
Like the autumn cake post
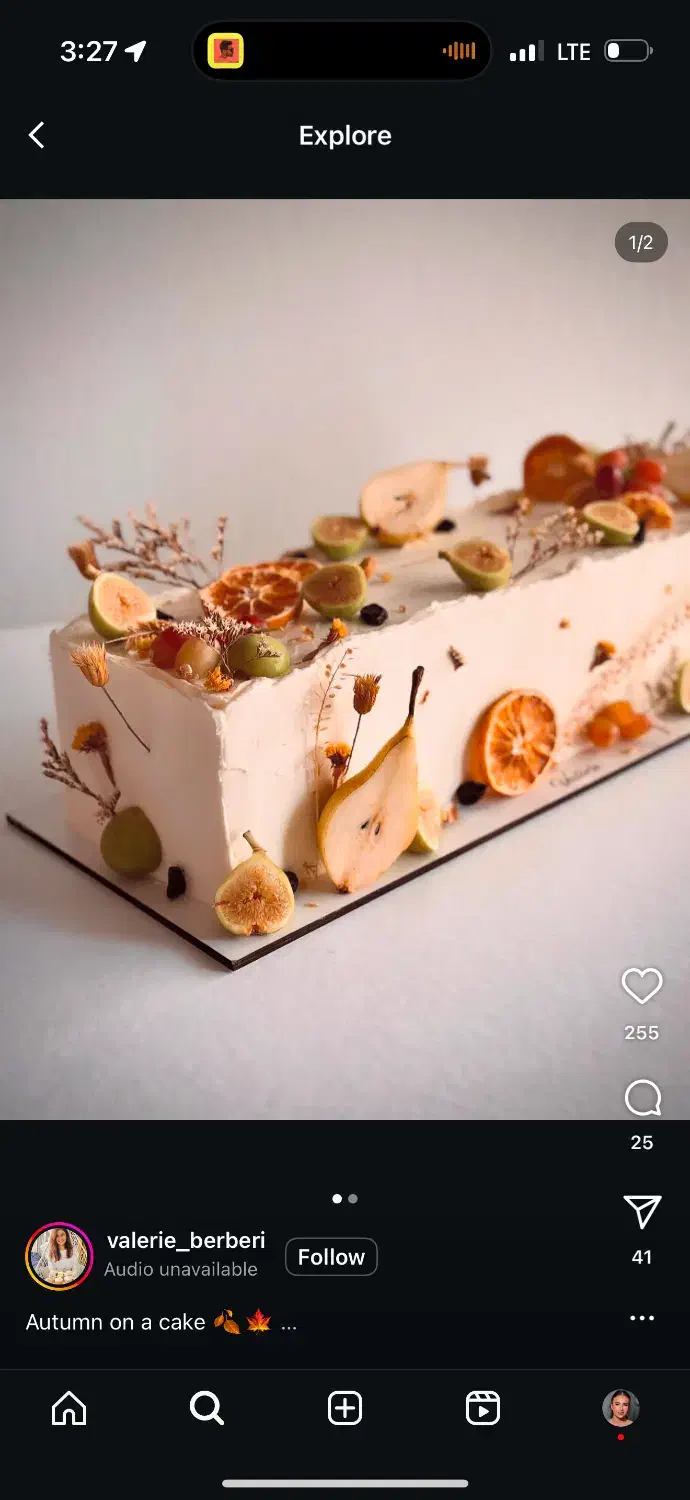click(x=641, y=987)
